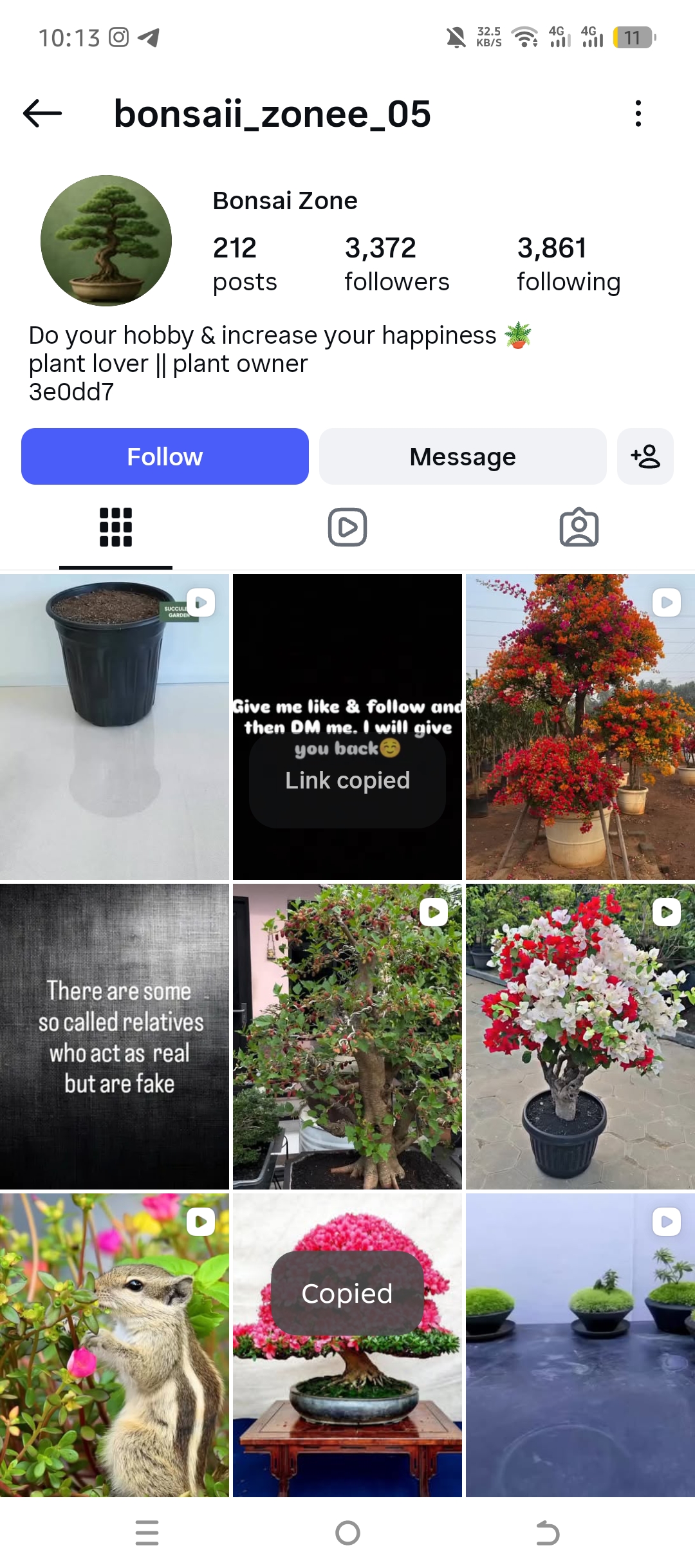This screenshot has height=1568, width=695.
Task: Open the 'so called relatives' quote post
Action: pyautogui.click(x=115, y=1036)
